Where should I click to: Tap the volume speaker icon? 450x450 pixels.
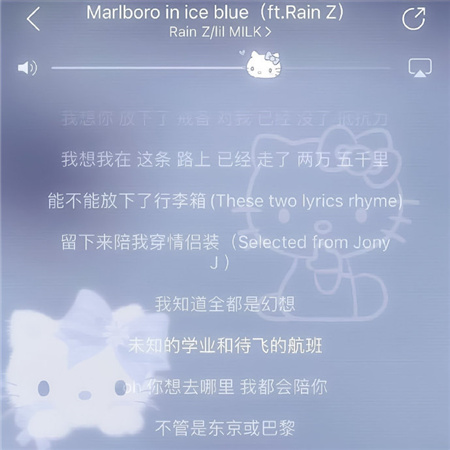(27, 68)
